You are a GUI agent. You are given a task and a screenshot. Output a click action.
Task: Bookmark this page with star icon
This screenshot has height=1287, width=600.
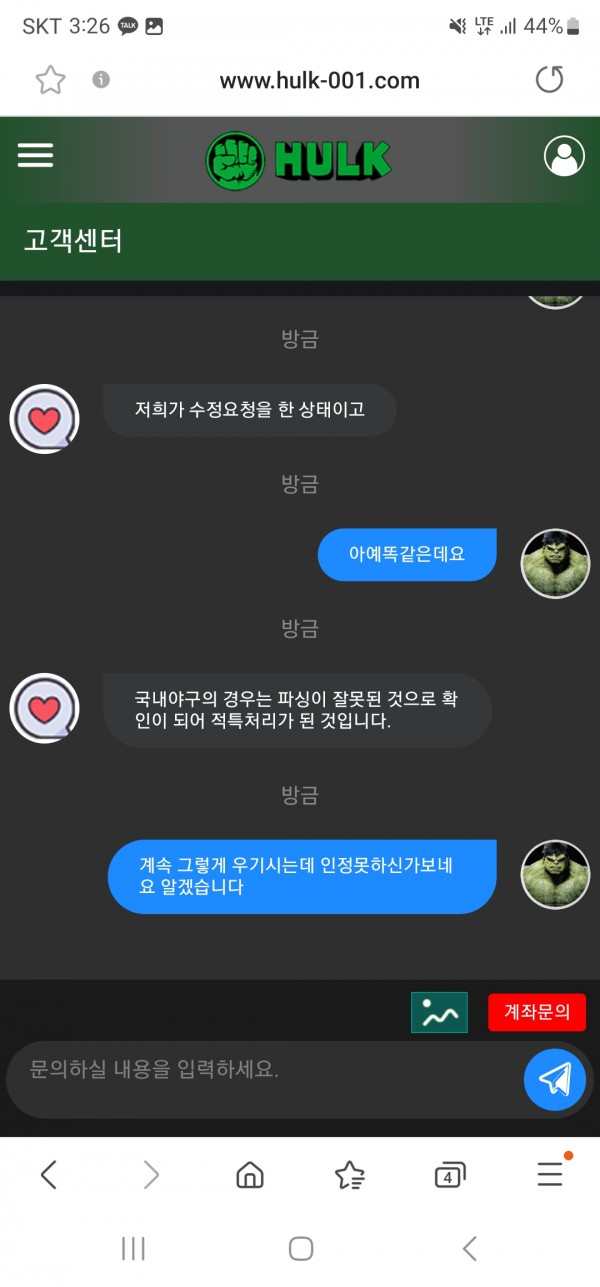point(50,80)
